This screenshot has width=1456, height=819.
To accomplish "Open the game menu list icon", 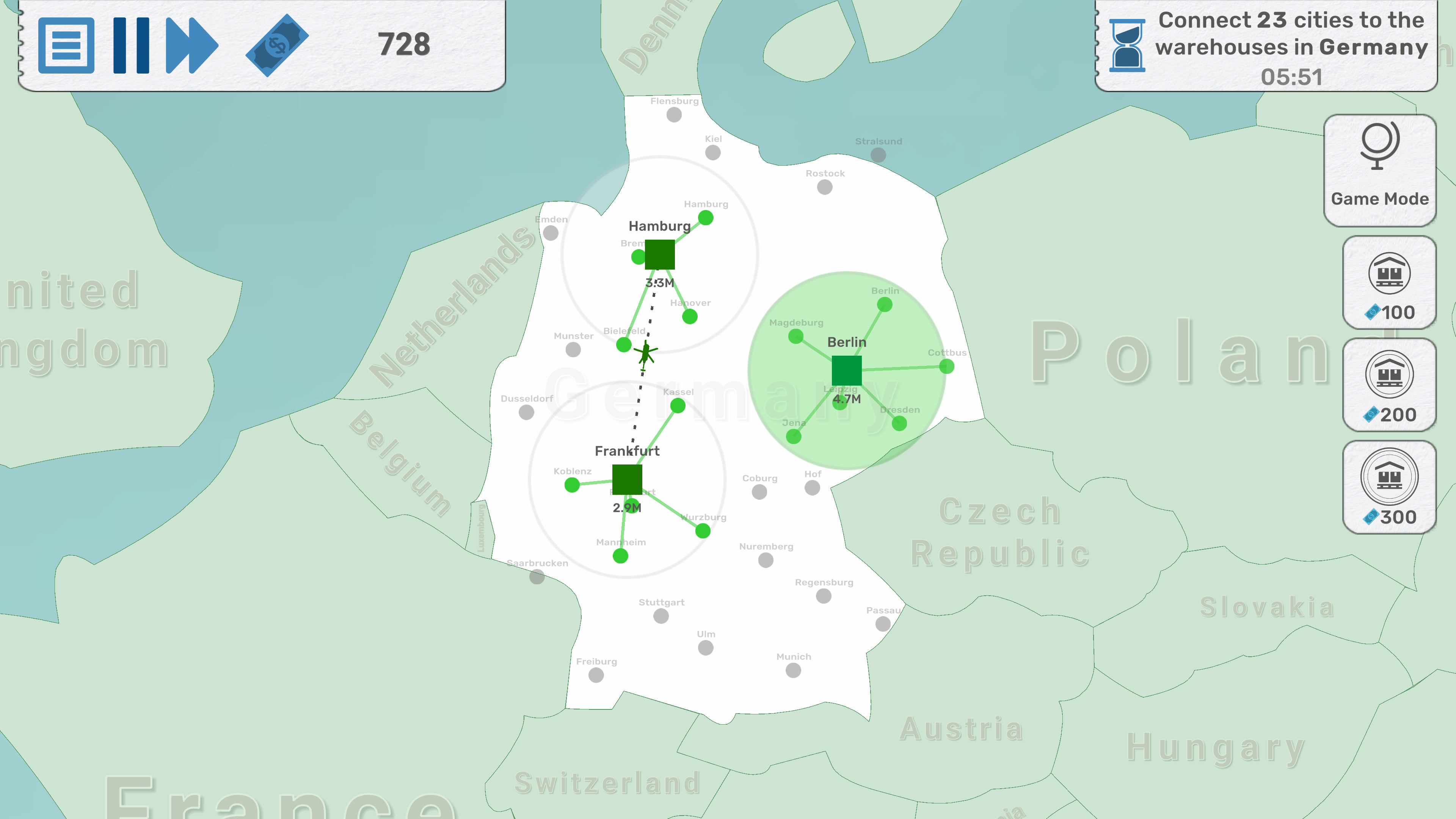I will pyautogui.click(x=66, y=45).
